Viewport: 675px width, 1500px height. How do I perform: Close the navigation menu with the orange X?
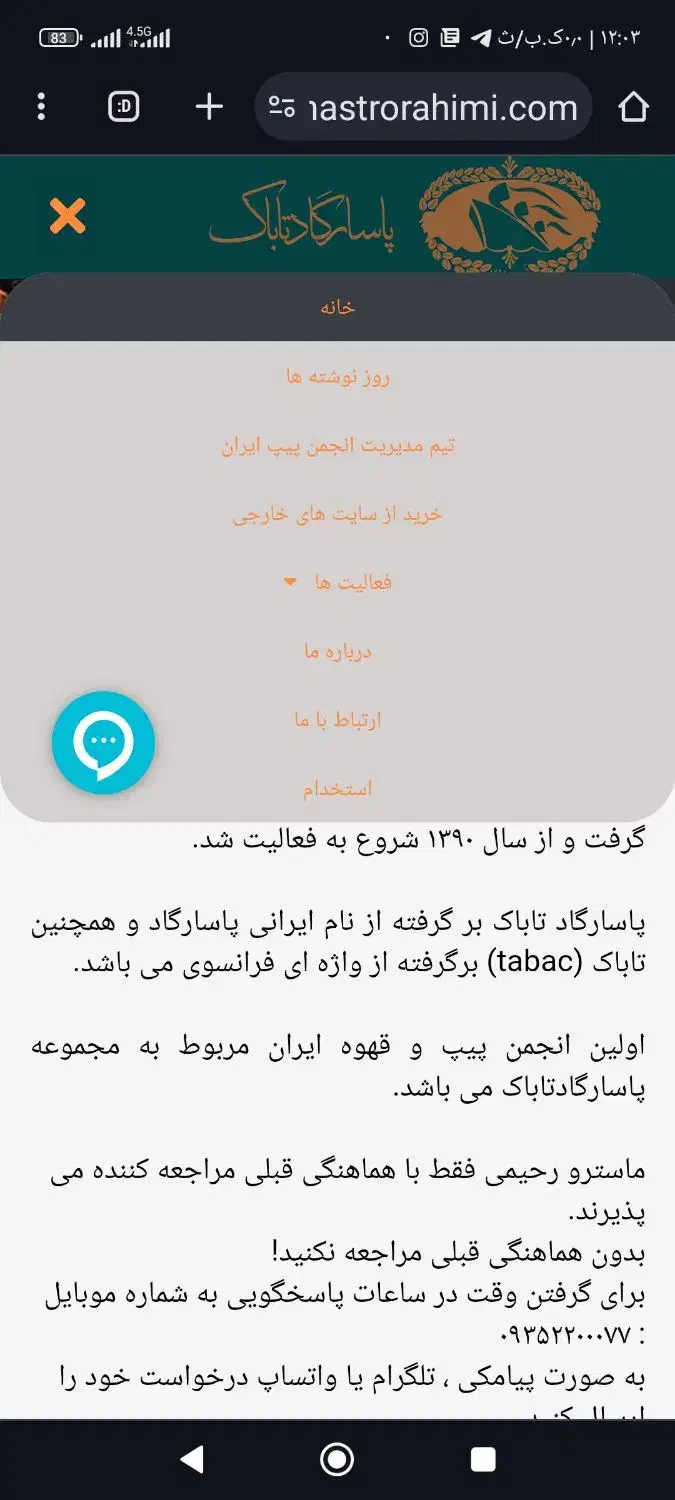(68, 216)
